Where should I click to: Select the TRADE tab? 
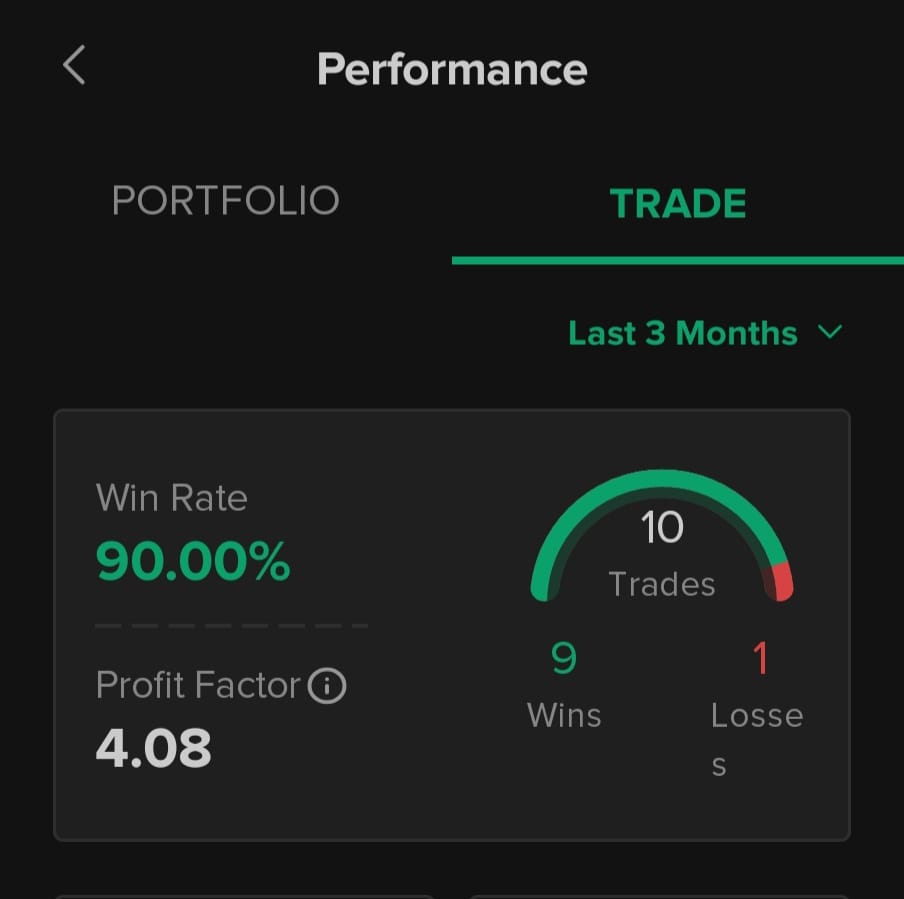pyautogui.click(x=678, y=204)
